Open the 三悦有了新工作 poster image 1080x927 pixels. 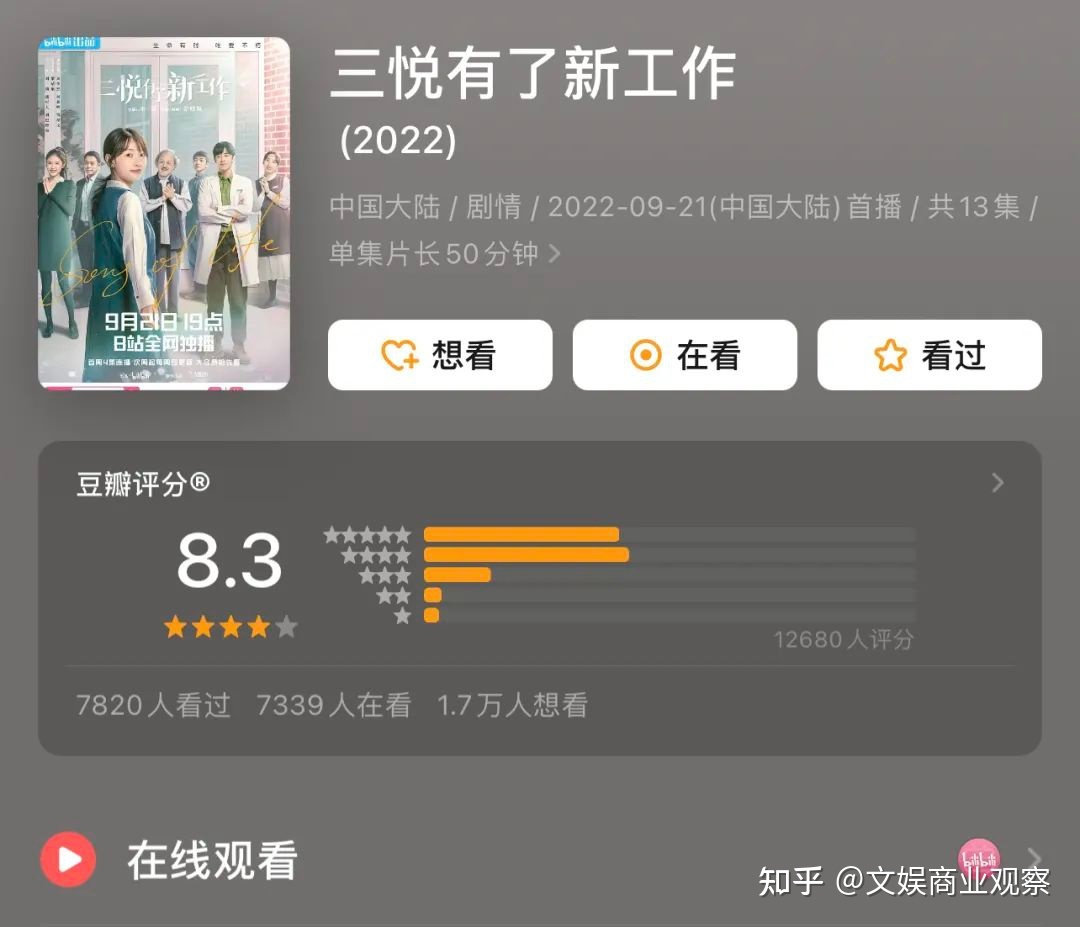(x=164, y=213)
